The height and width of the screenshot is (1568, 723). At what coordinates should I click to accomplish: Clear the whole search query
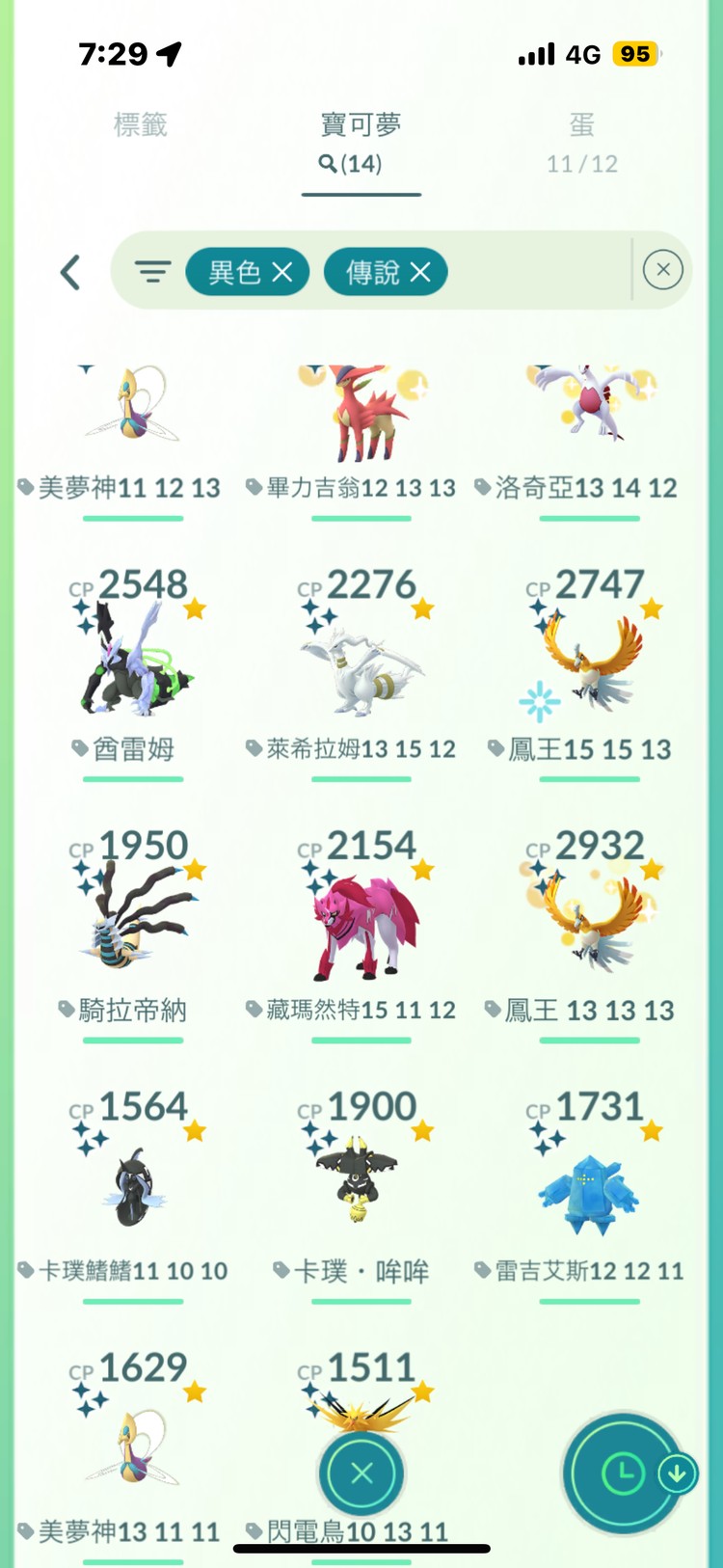[662, 270]
